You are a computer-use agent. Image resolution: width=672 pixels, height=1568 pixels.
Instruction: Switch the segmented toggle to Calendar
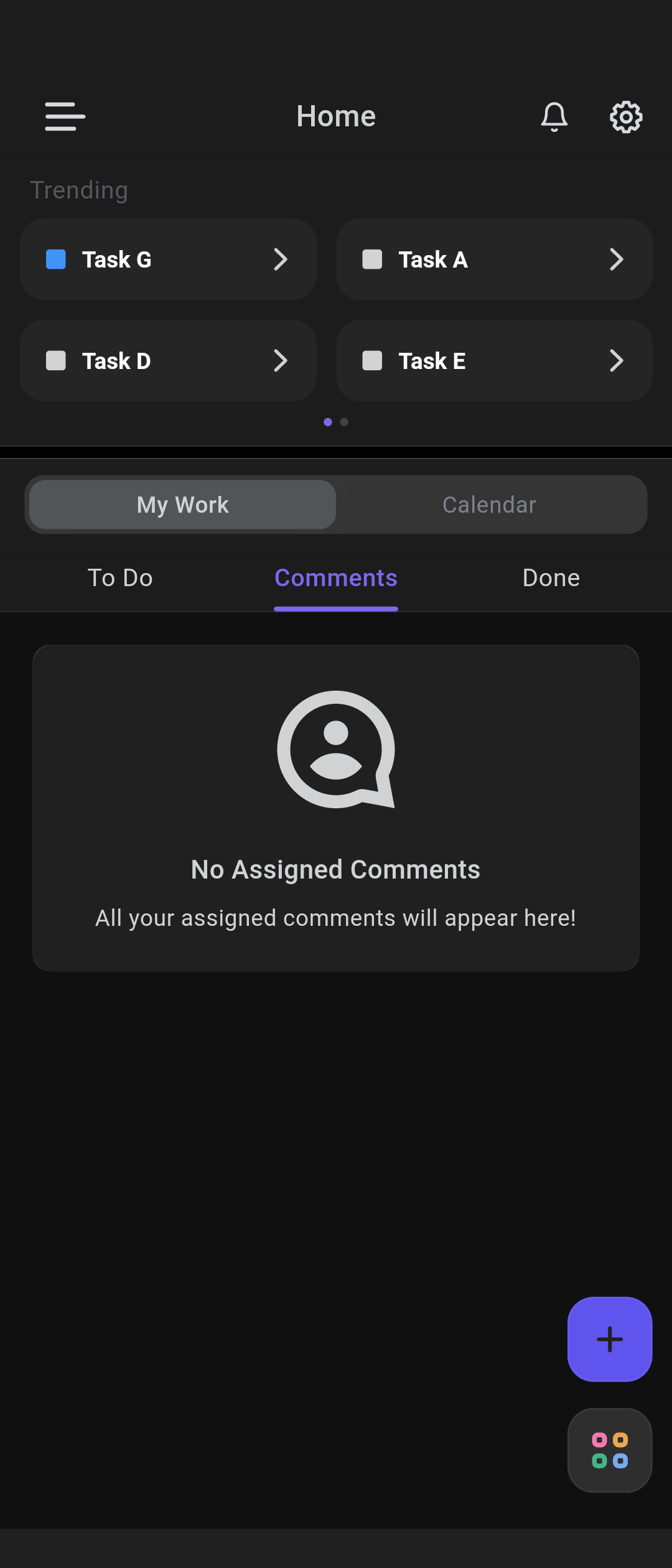489,505
